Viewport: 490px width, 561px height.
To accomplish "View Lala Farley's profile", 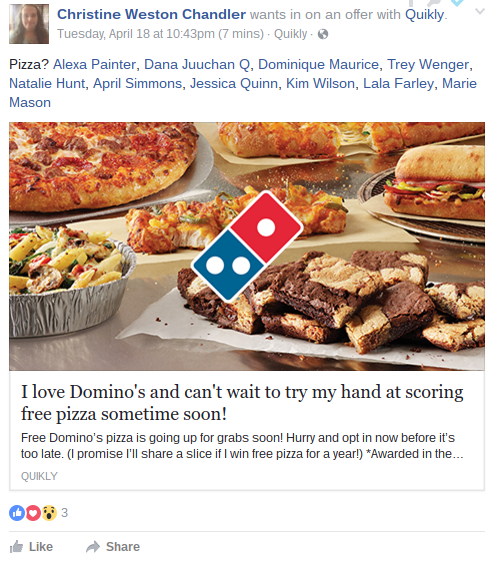I will tap(399, 83).
